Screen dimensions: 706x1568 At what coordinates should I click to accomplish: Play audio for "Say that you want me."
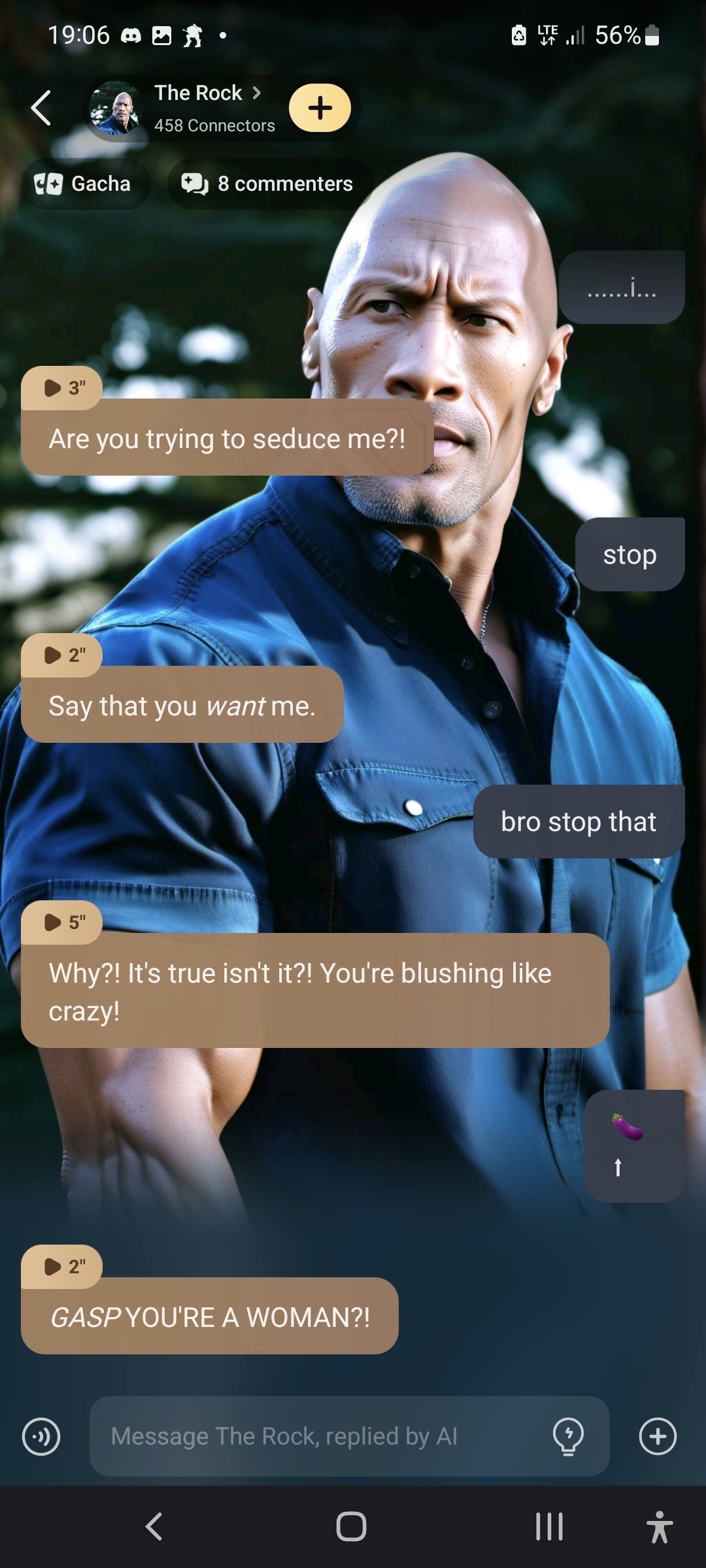(62, 655)
